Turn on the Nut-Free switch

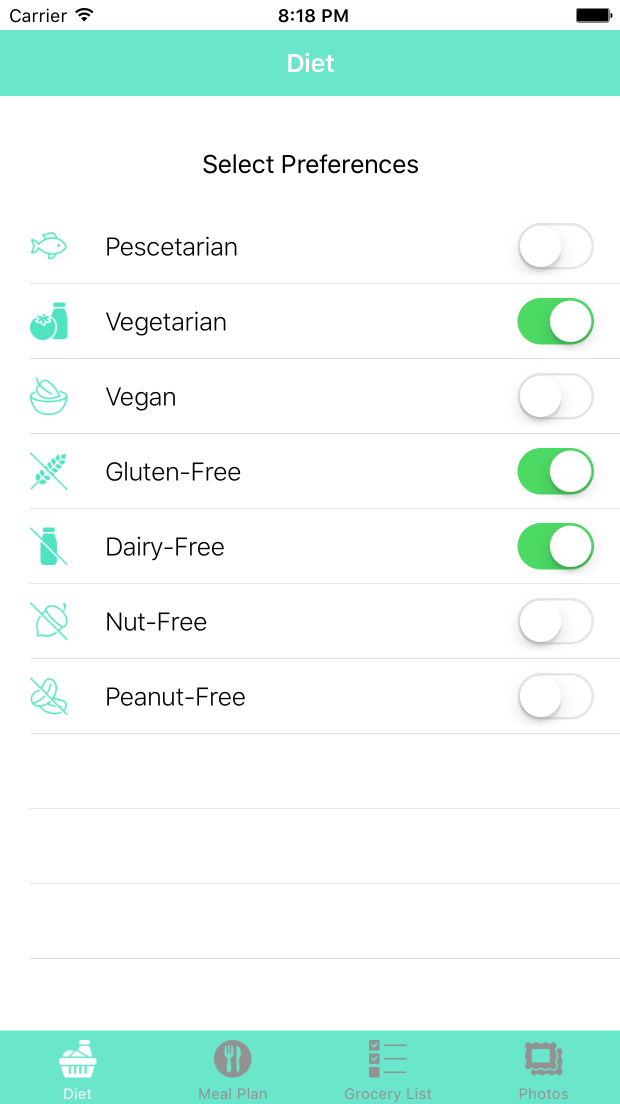[x=555, y=621]
